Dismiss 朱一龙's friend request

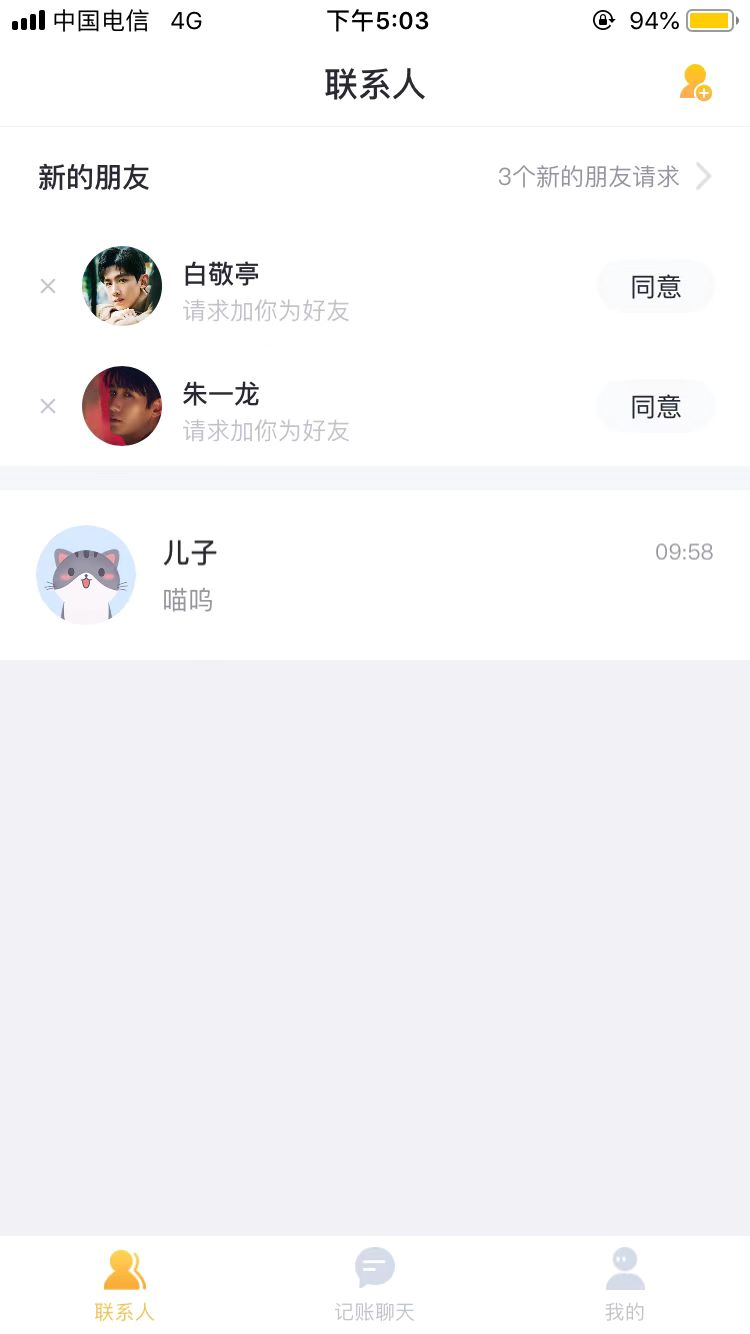coord(47,407)
